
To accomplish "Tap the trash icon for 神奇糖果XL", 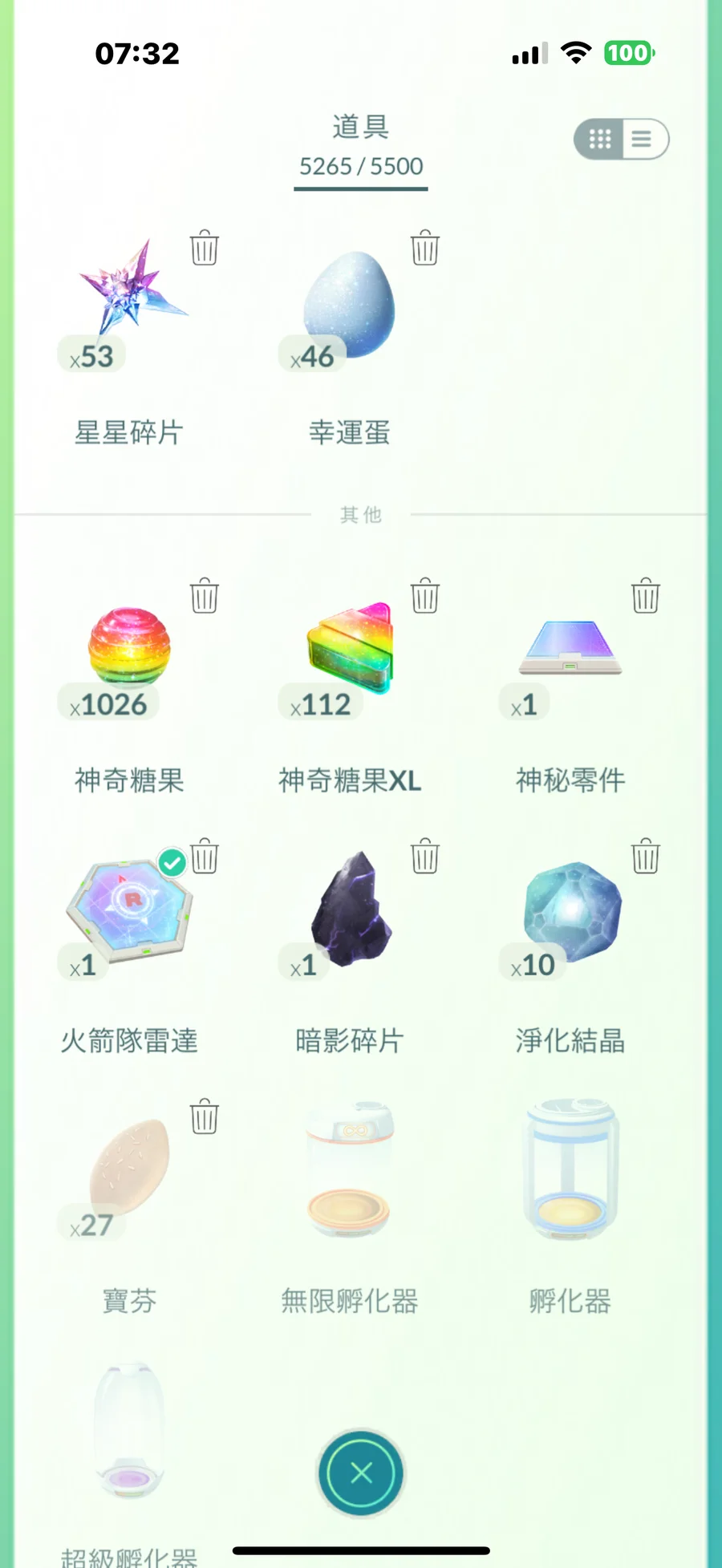I will click(x=425, y=596).
